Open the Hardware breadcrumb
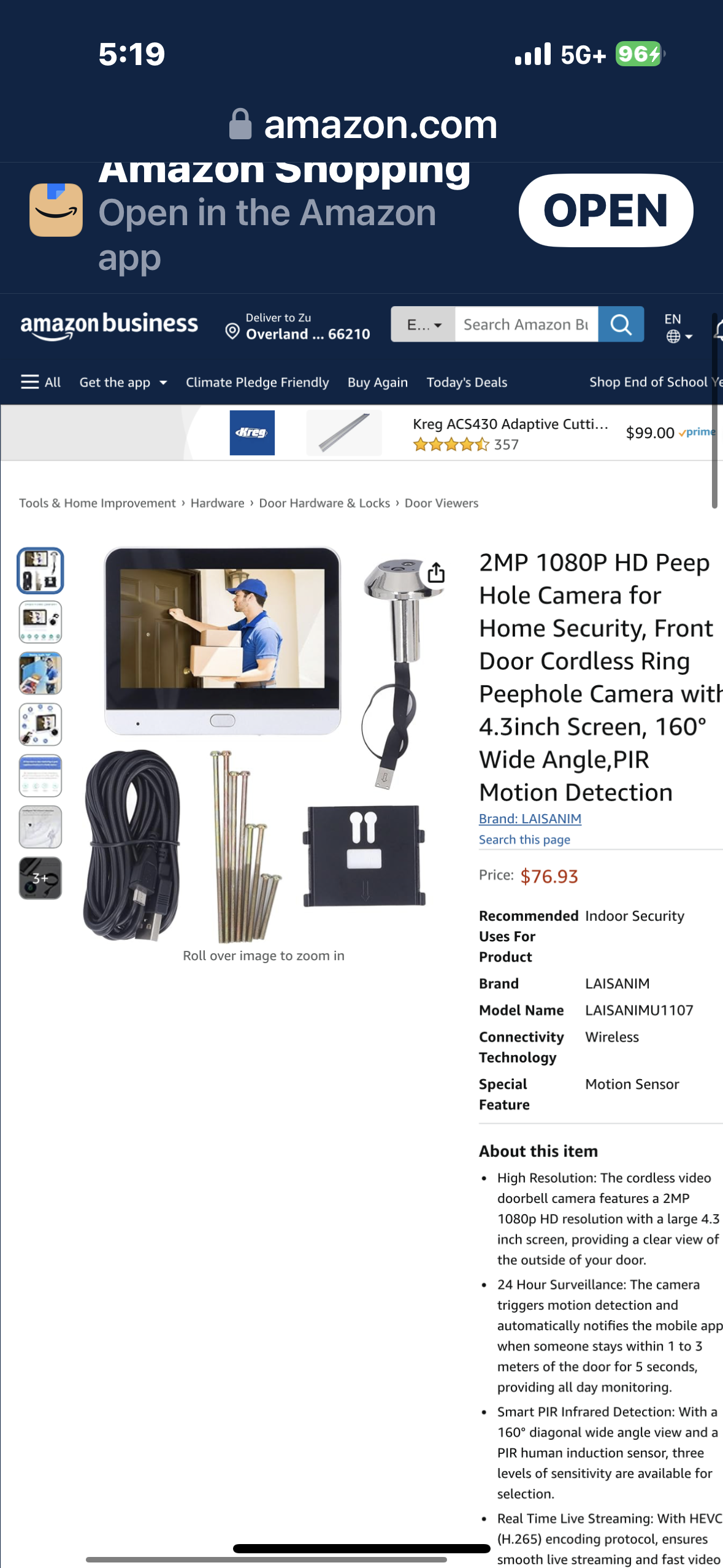Screen dimensions: 723x1568 (x=217, y=503)
